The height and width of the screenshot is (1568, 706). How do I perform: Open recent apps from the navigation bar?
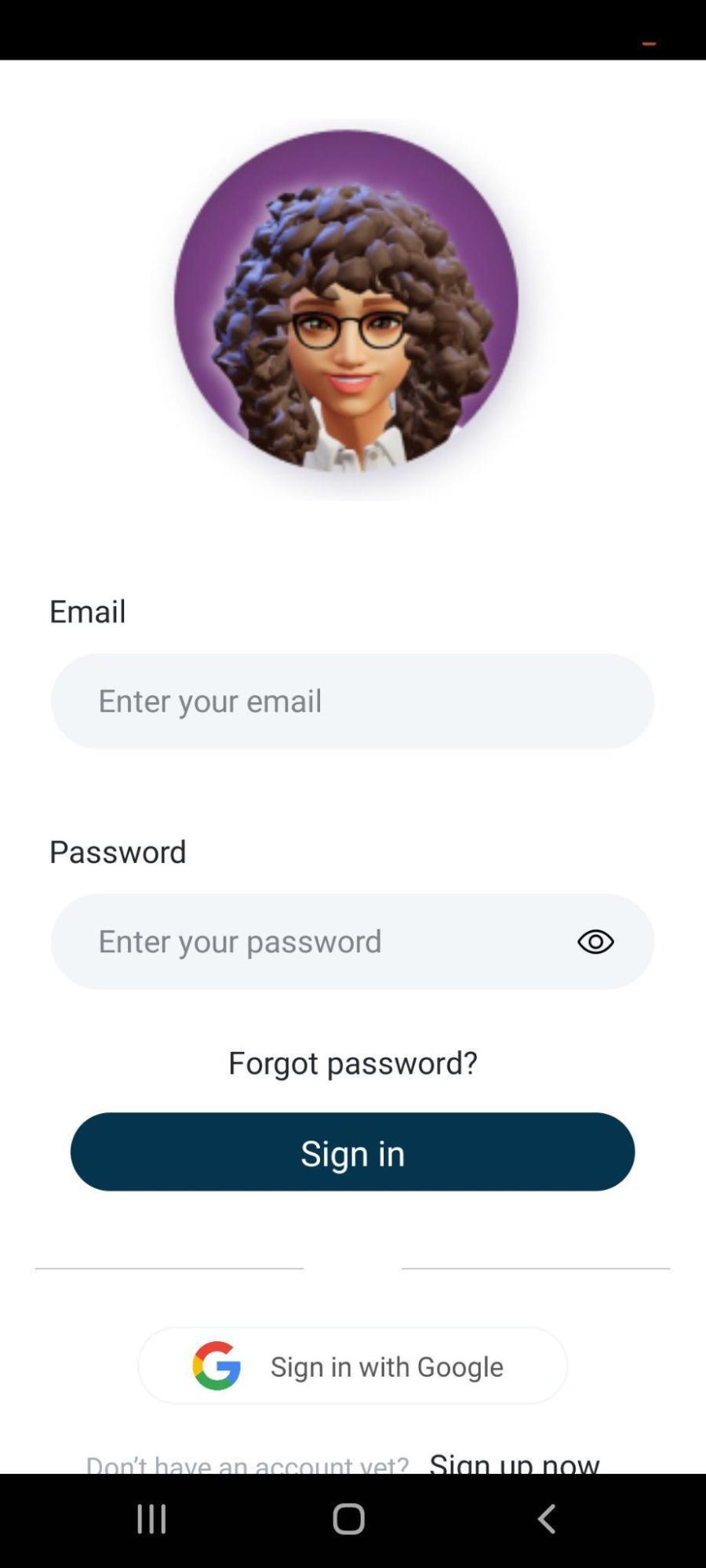151,1519
